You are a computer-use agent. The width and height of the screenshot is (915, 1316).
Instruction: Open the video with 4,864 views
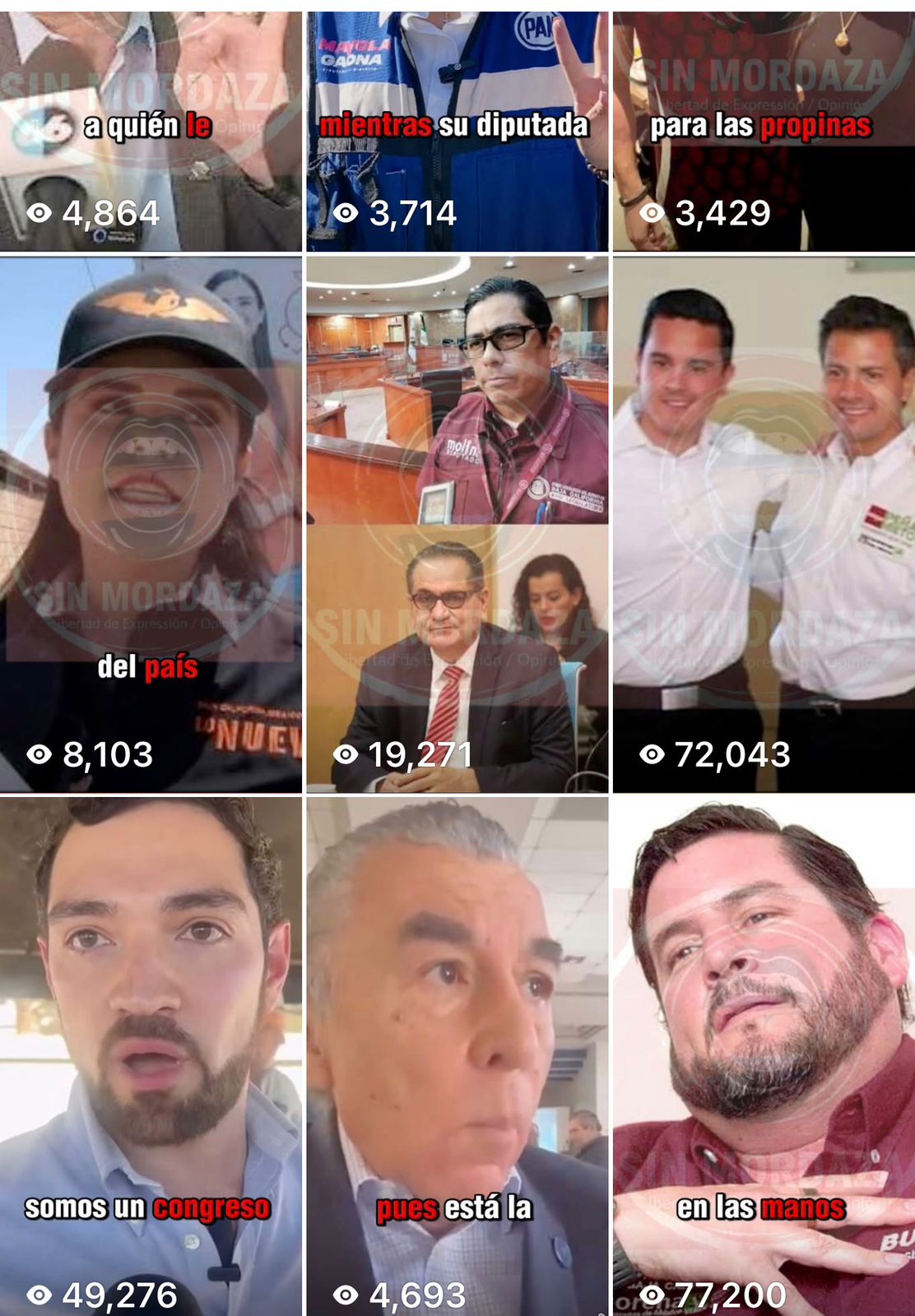(x=151, y=132)
